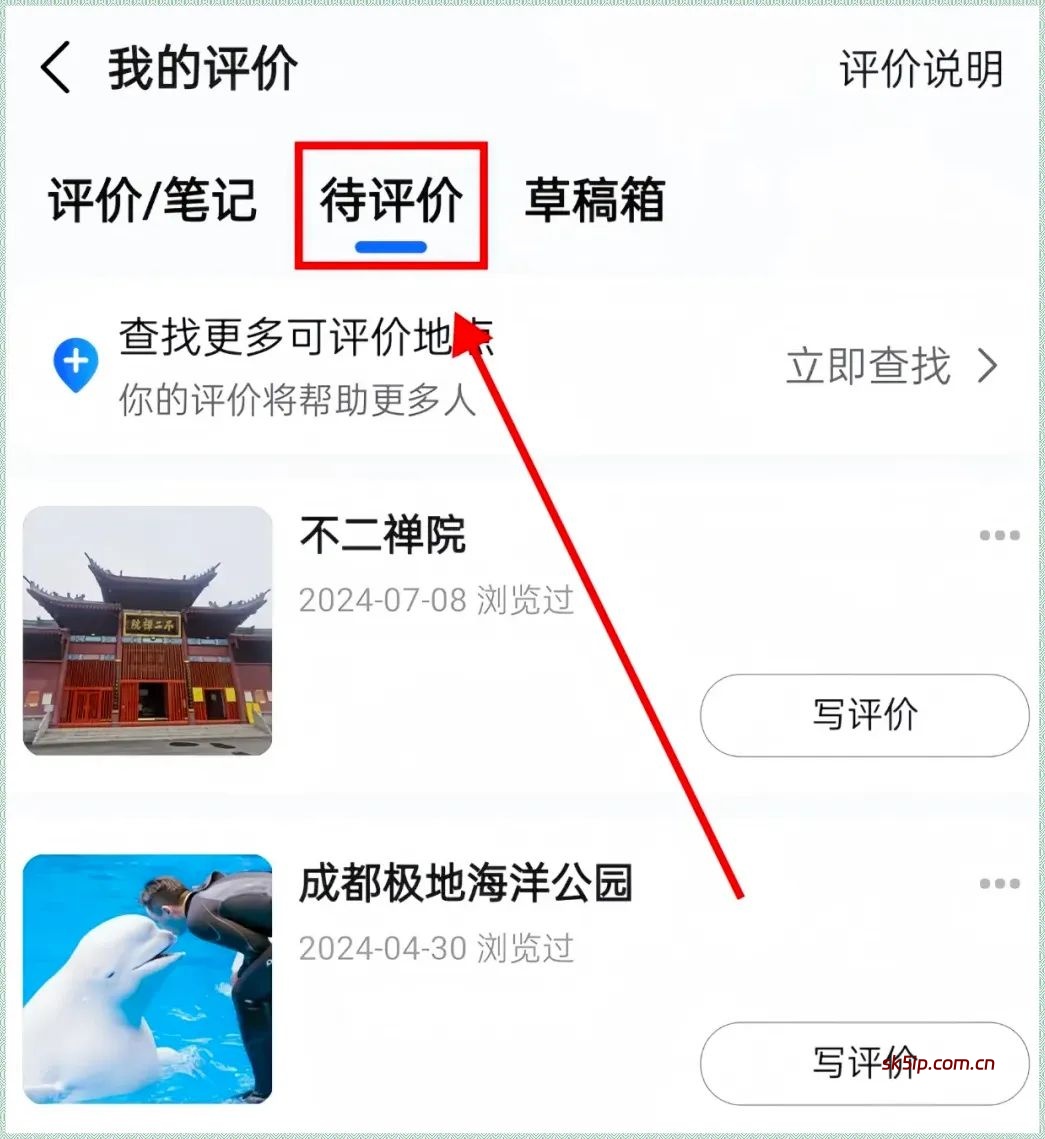Click 写评价 for 不二禅院
The image size is (1045, 1139).
coord(863,715)
